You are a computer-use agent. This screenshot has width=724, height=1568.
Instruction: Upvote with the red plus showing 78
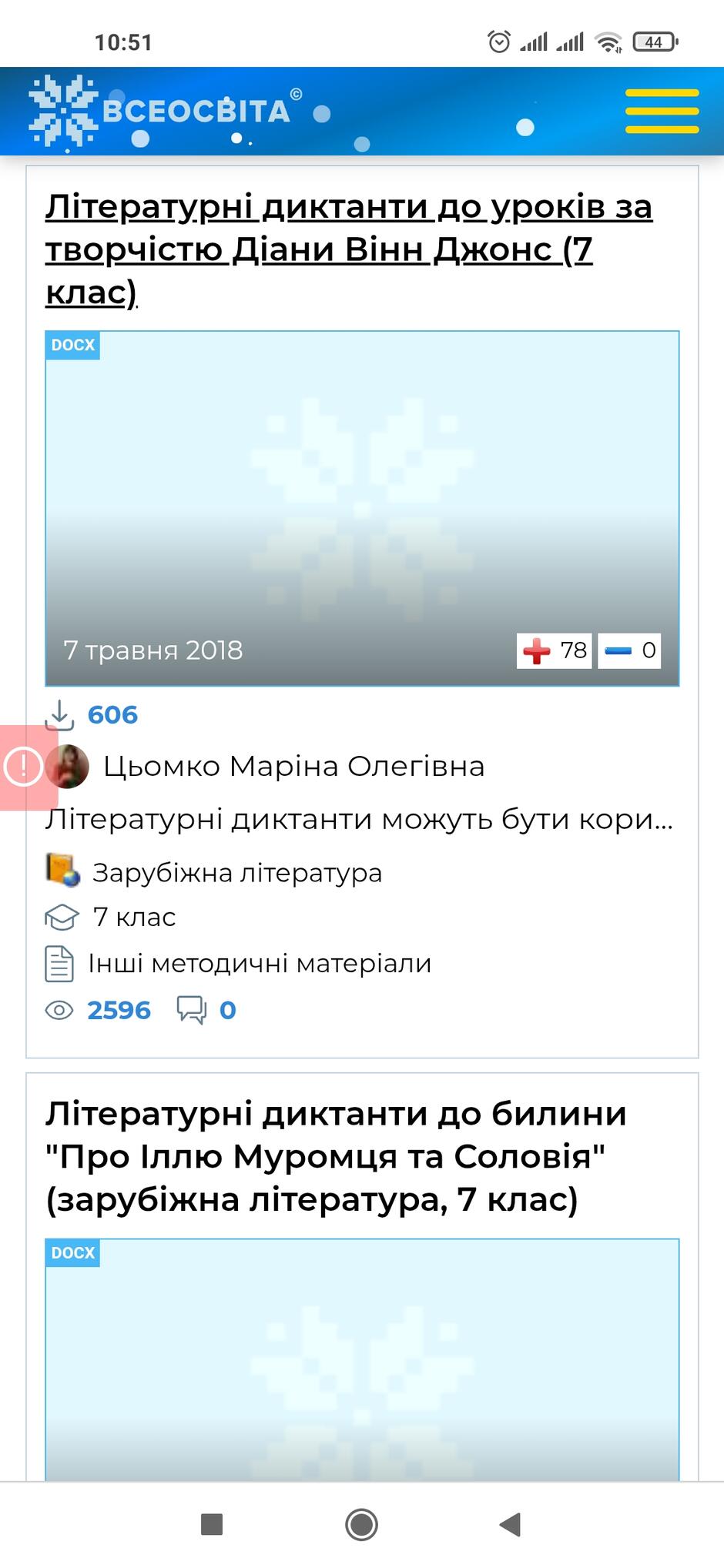[554, 650]
